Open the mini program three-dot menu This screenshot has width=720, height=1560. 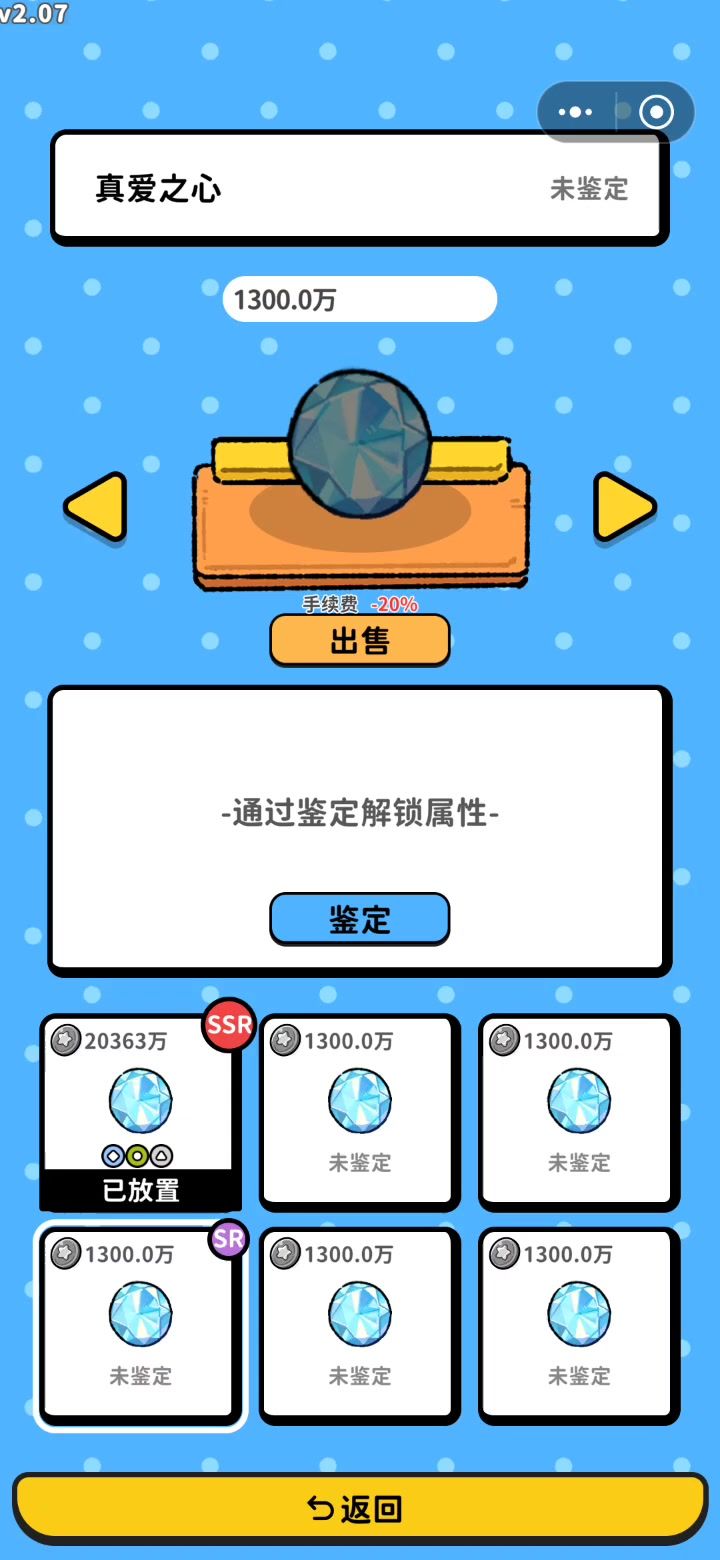click(x=576, y=112)
